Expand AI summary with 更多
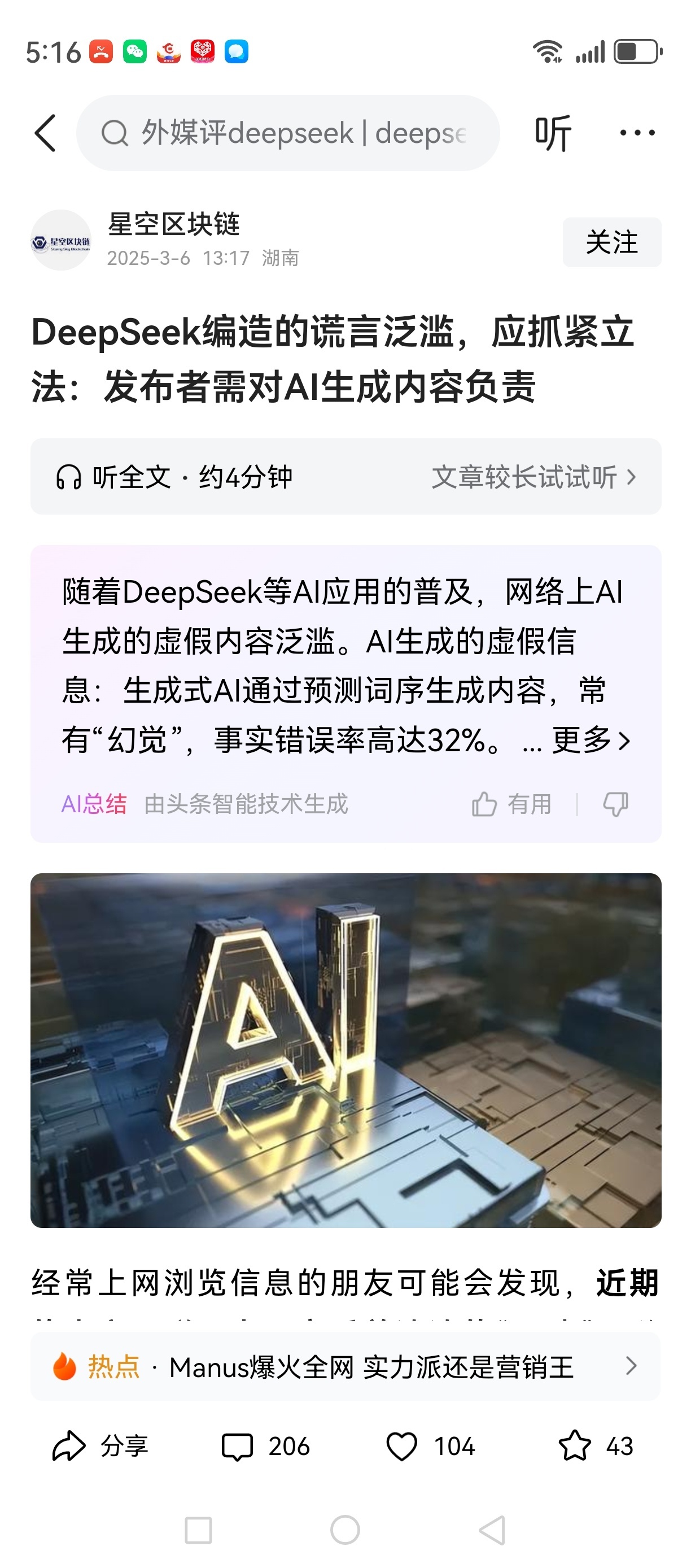Viewport: 691px width, 1568px height. point(590,740)
